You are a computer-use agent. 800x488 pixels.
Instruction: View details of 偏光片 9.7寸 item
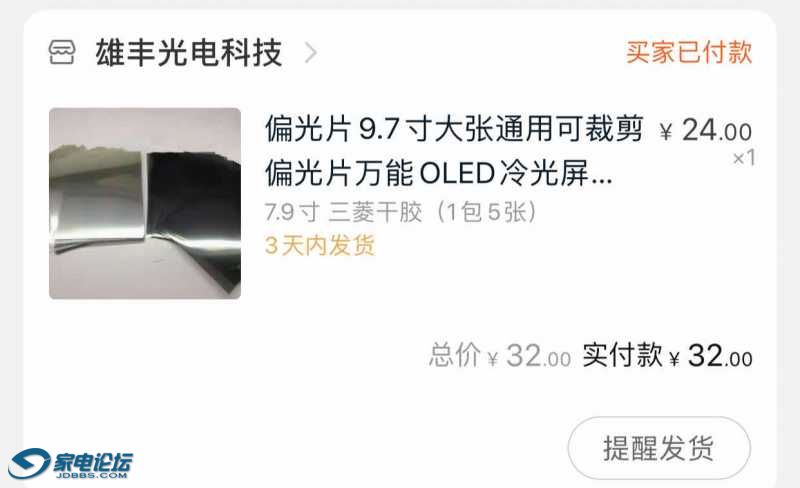(x=453, y=152)
